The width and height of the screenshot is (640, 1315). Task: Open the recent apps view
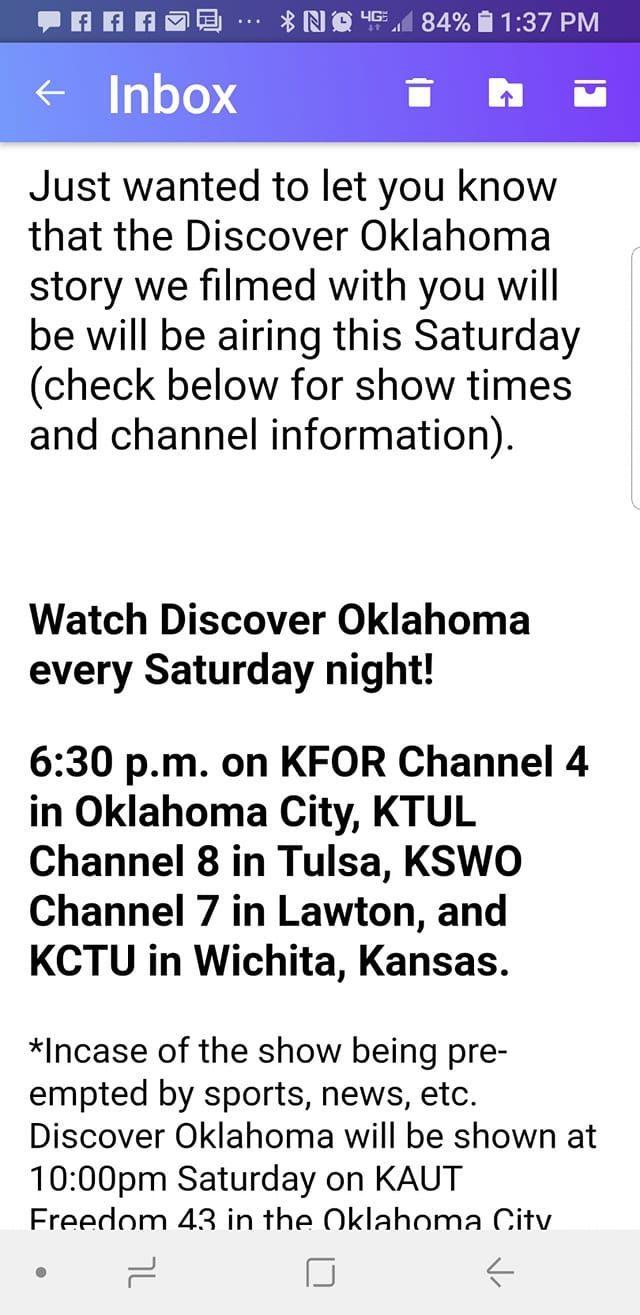[x=142, y=1272]
